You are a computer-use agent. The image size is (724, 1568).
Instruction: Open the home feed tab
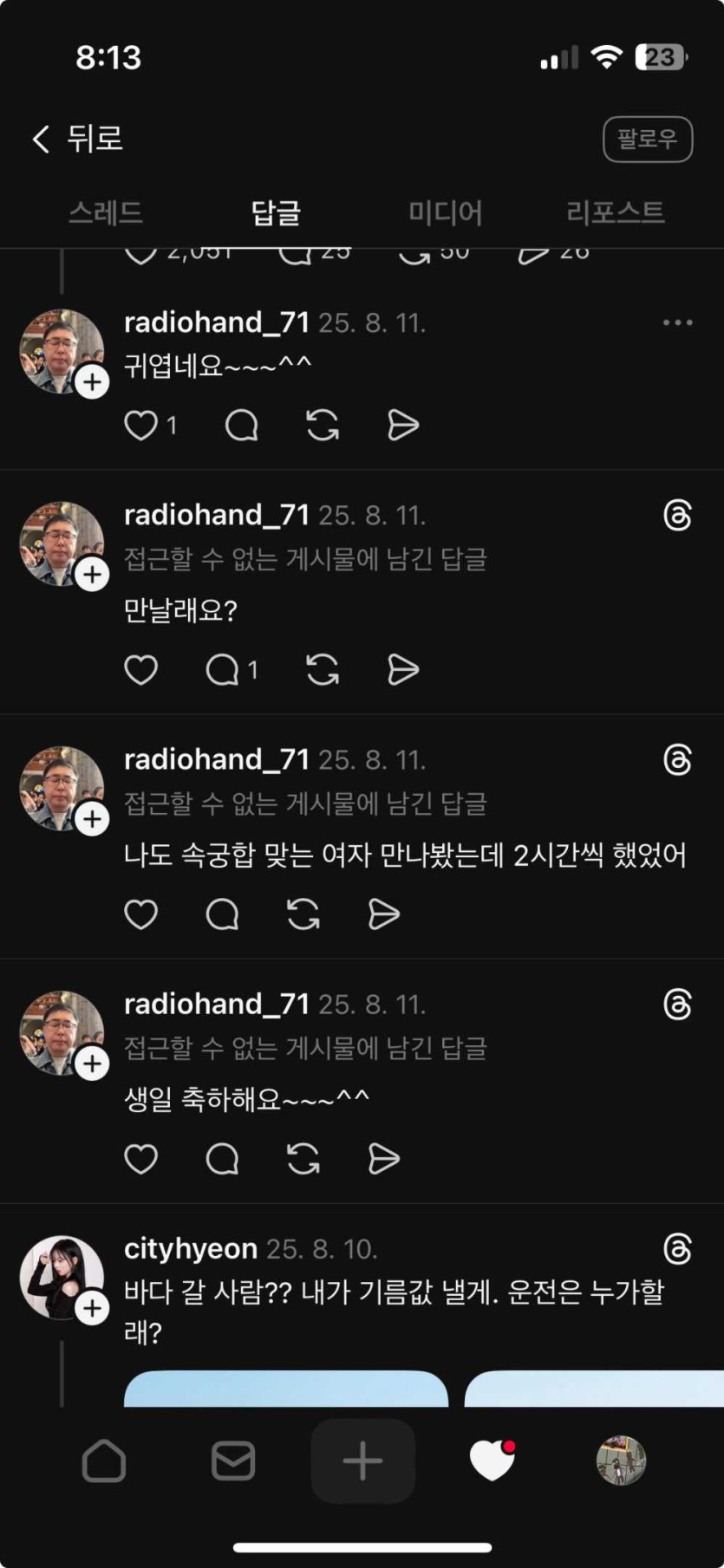click(104, 1461)
